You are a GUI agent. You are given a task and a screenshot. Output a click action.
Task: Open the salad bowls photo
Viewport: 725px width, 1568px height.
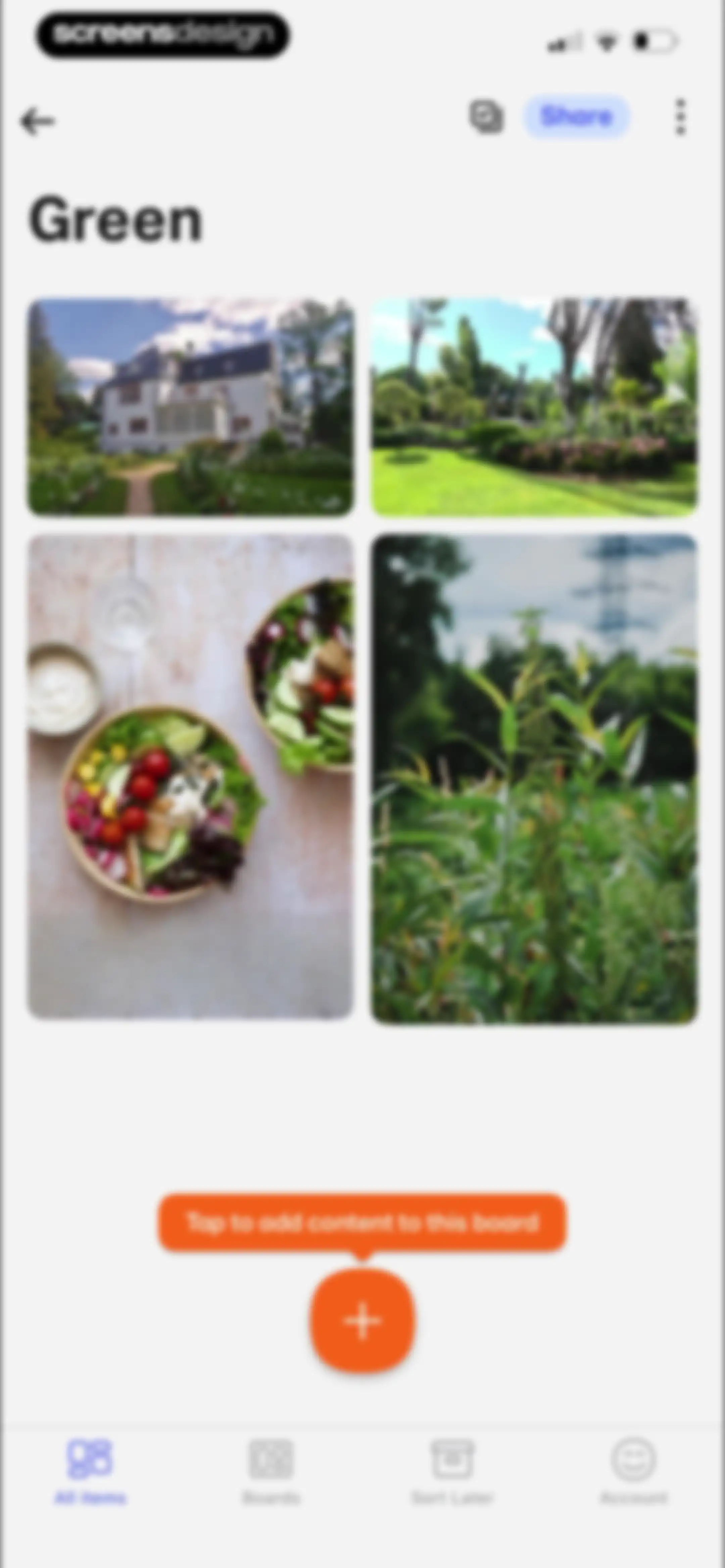pyautogui.click(x=191, y=776)
